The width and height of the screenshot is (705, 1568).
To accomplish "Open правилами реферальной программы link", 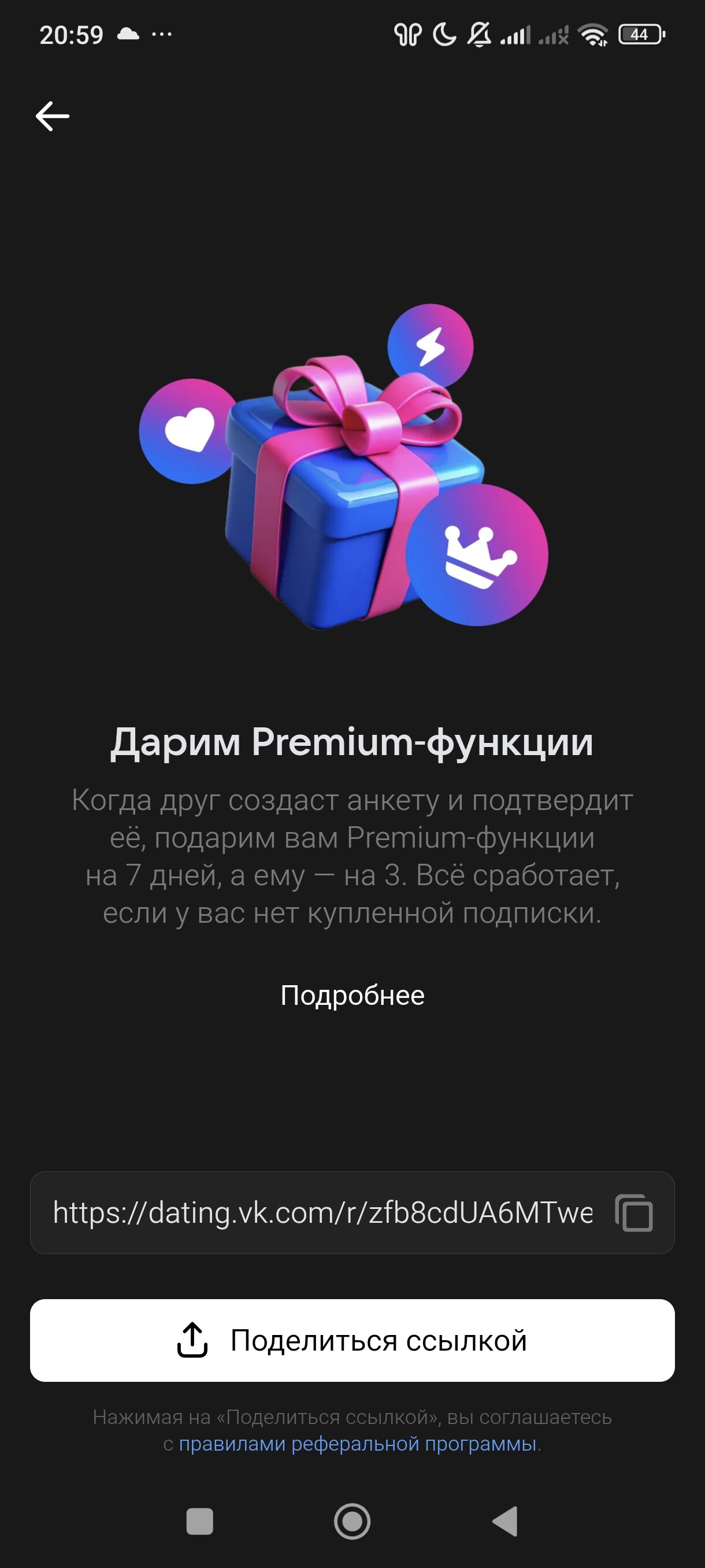I will [x=357, y=1444].
